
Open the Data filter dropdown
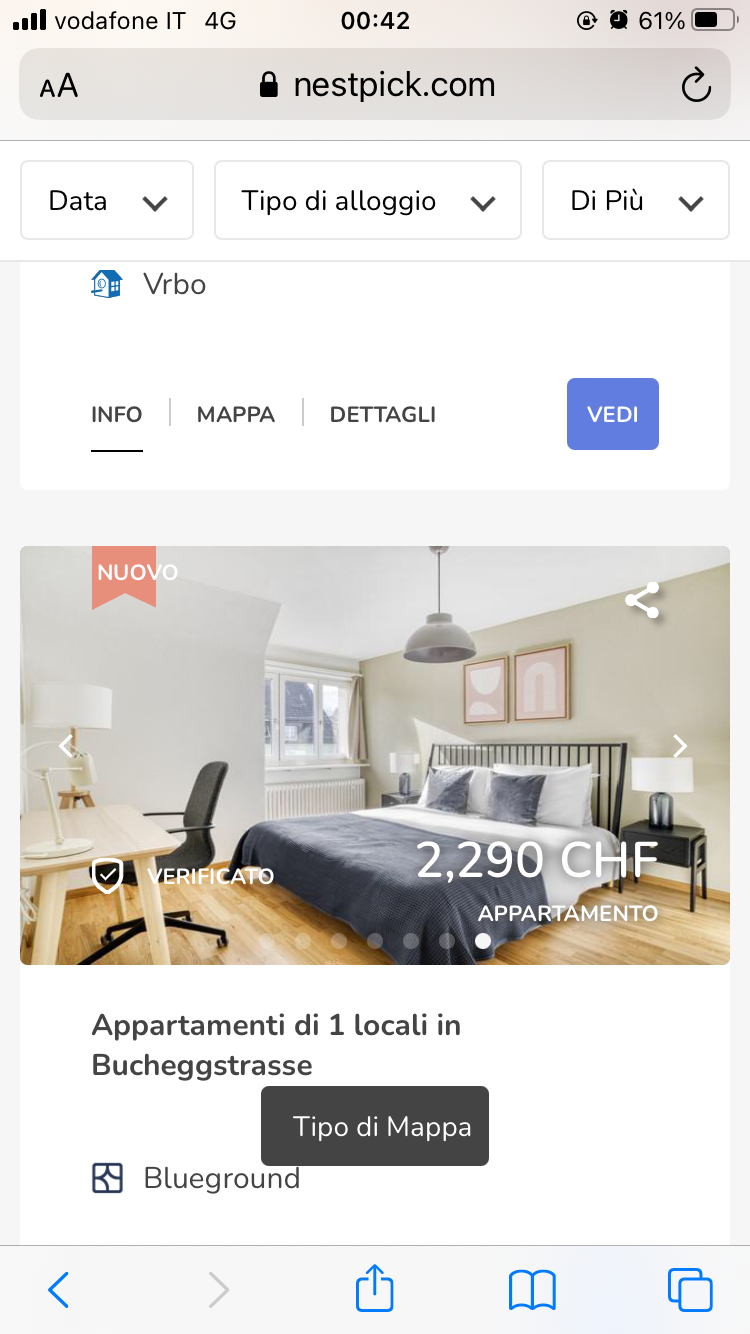[x=107, y=201]
